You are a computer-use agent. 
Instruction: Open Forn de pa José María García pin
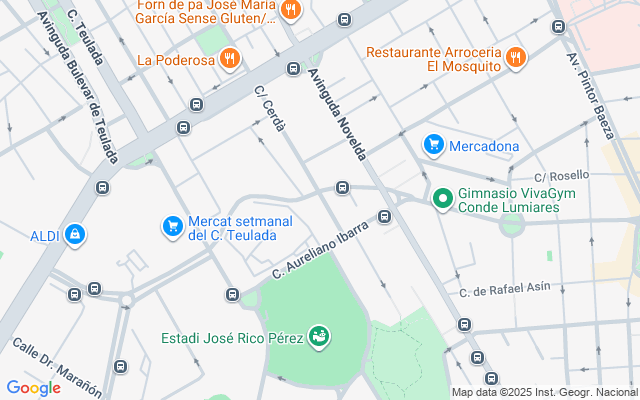pyautogui.click(x=290, y=11)
